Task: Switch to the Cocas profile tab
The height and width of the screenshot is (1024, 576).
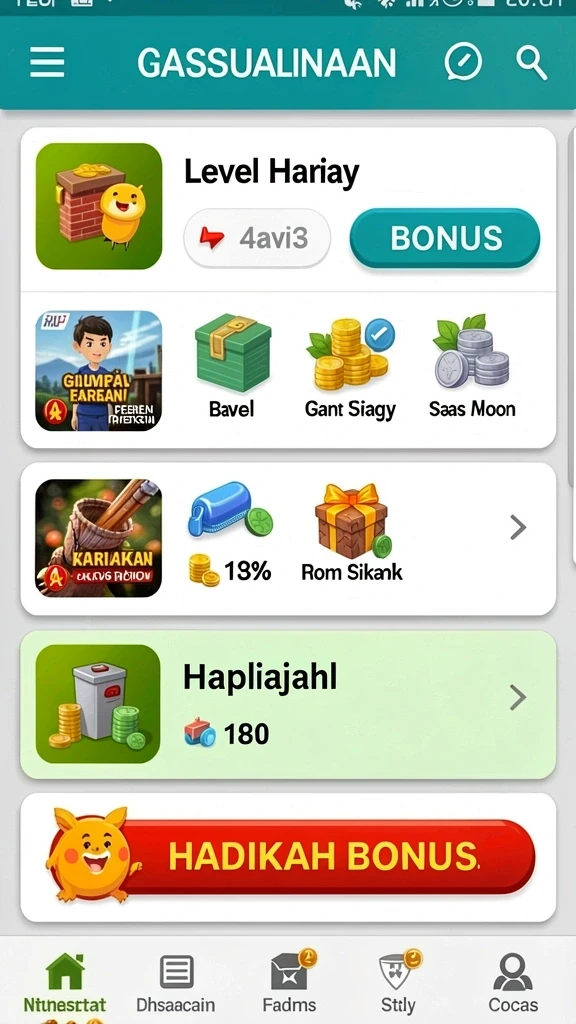Action: tap(513, 984)
